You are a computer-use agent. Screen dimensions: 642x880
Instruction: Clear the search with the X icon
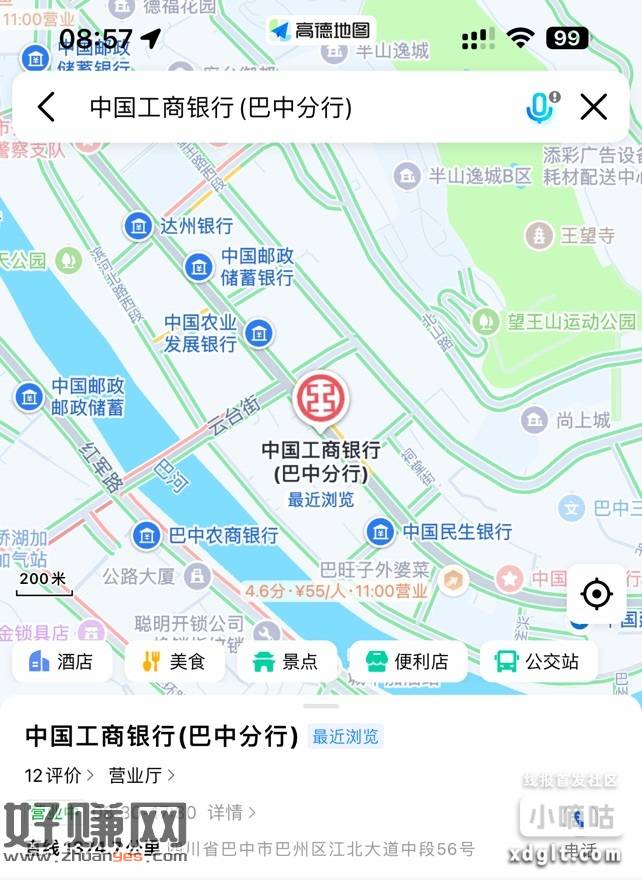tap(594, 107)
